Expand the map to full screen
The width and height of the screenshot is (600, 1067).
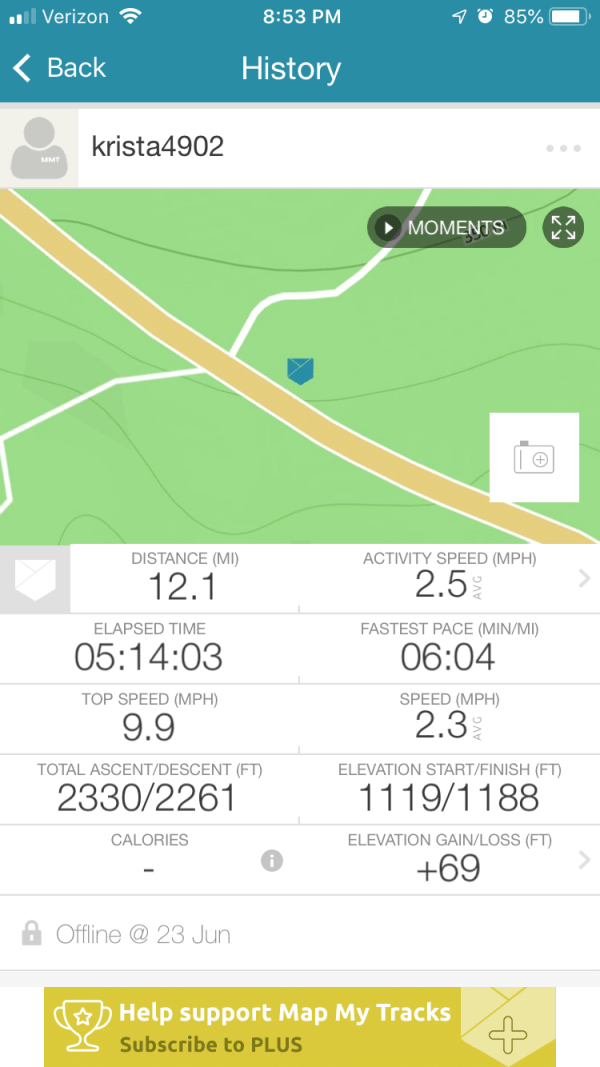563,228
